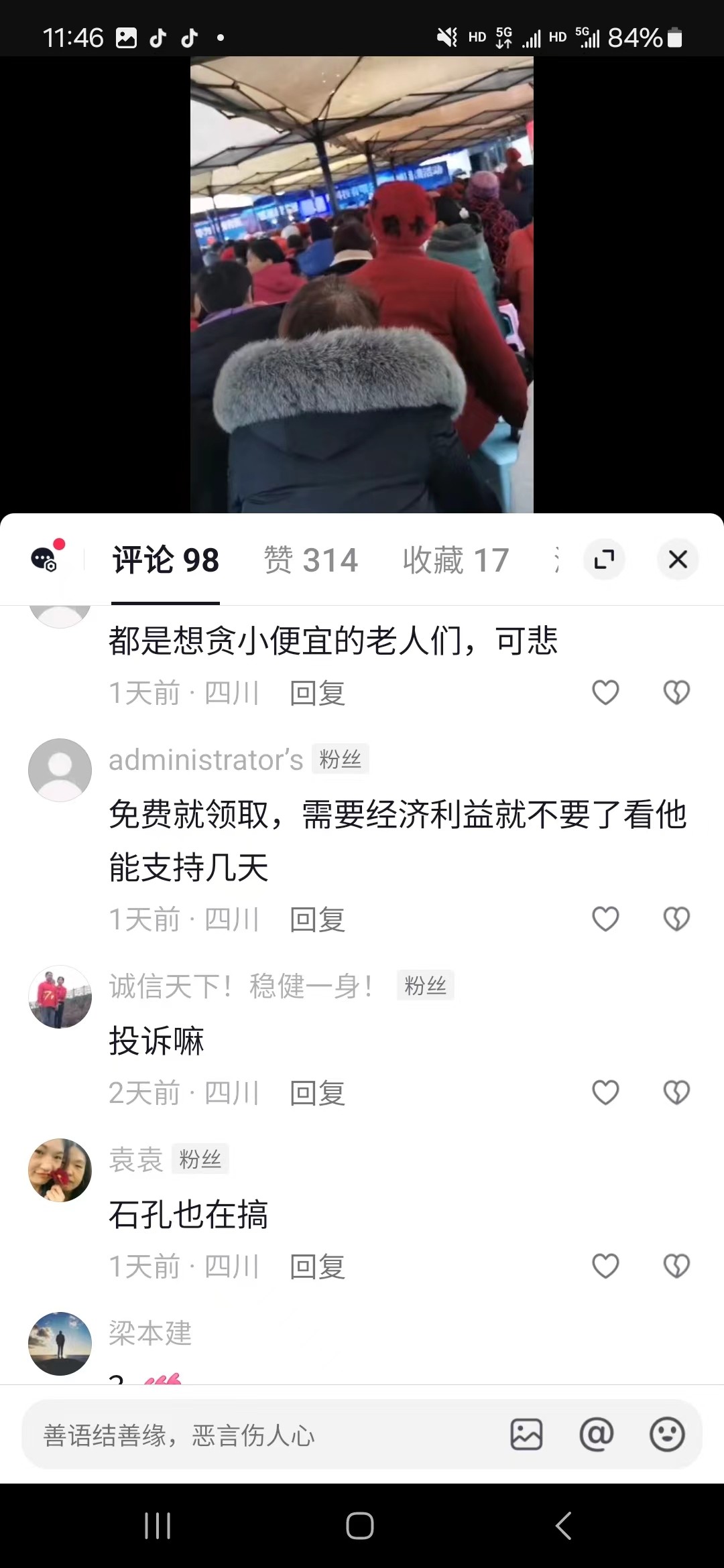The width and height of the screenshot is (724, 1568).
Task: Open the emoji picker
Action: [x=667, y=1435]
